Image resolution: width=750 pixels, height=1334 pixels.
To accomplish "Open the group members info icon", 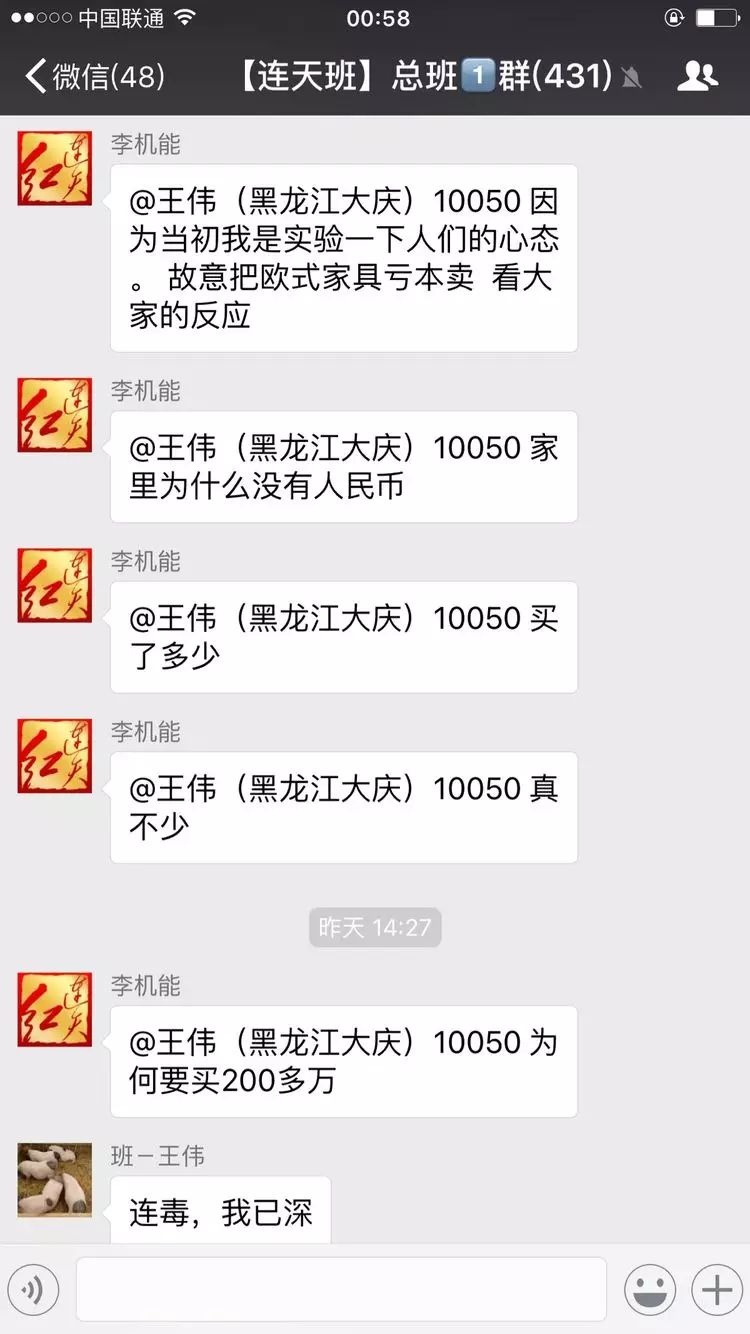I will tap(697, 76).
